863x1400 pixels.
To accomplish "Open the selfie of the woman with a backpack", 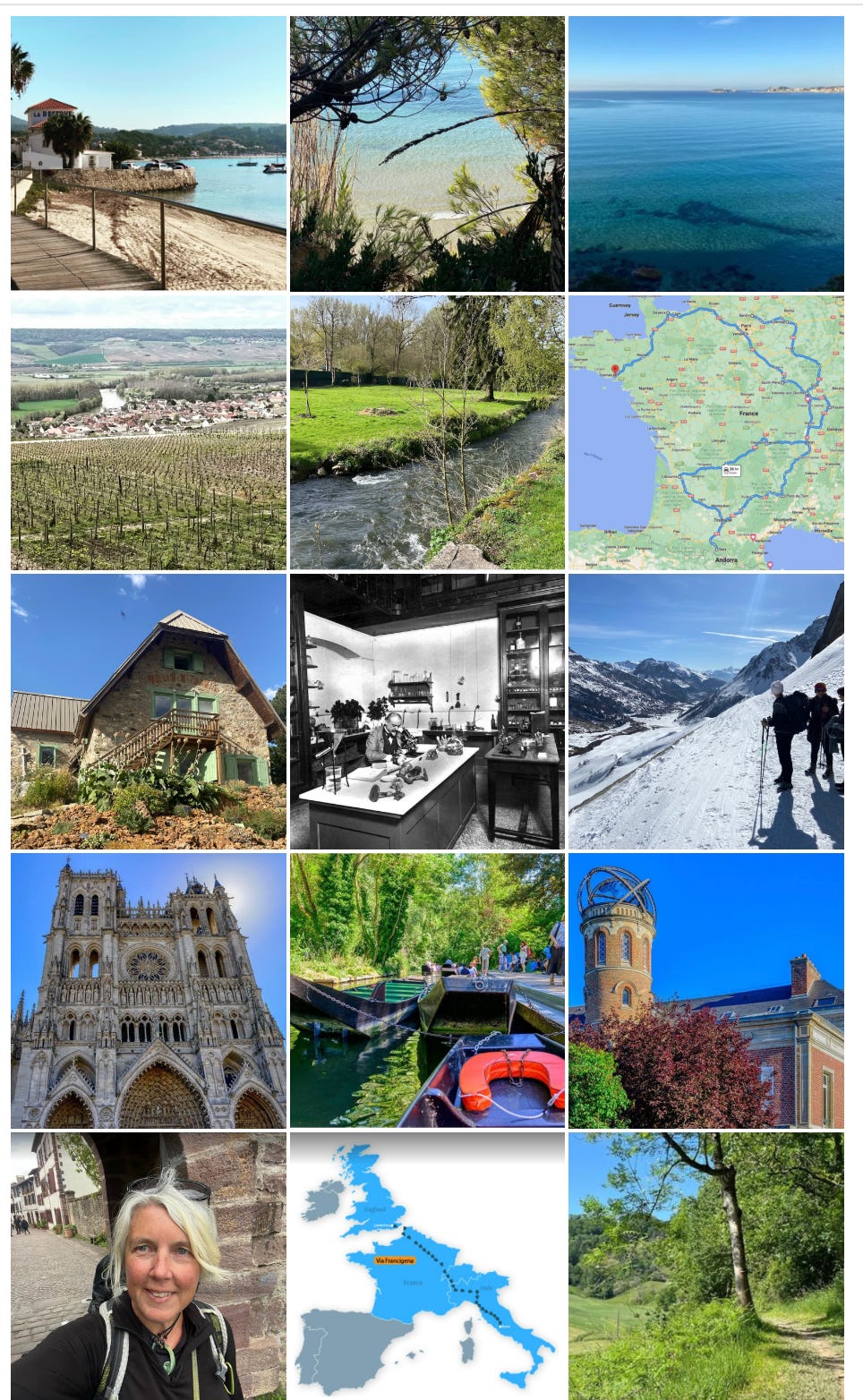I will [149, 1265].
